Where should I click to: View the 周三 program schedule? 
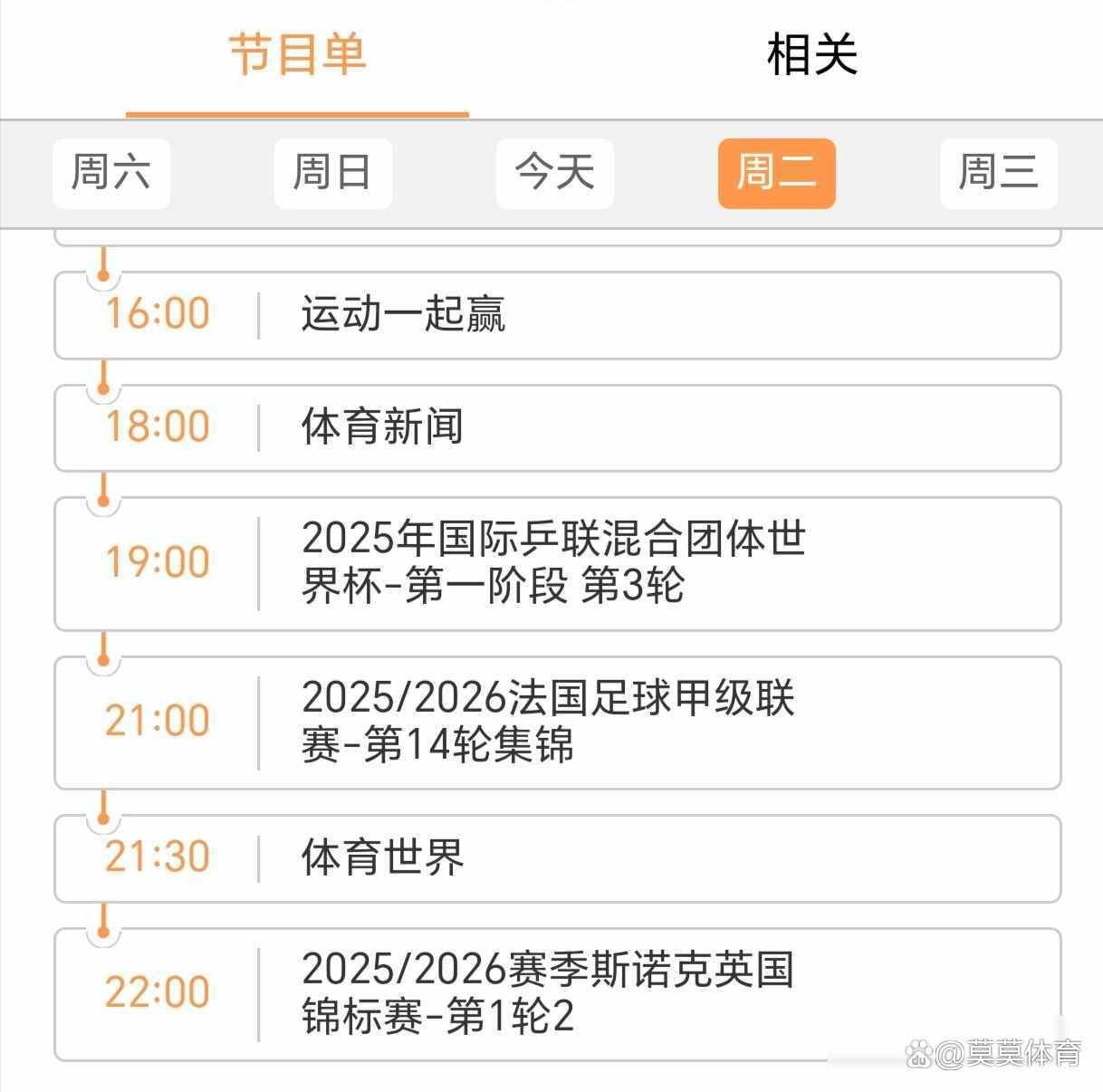click(998, 173)
